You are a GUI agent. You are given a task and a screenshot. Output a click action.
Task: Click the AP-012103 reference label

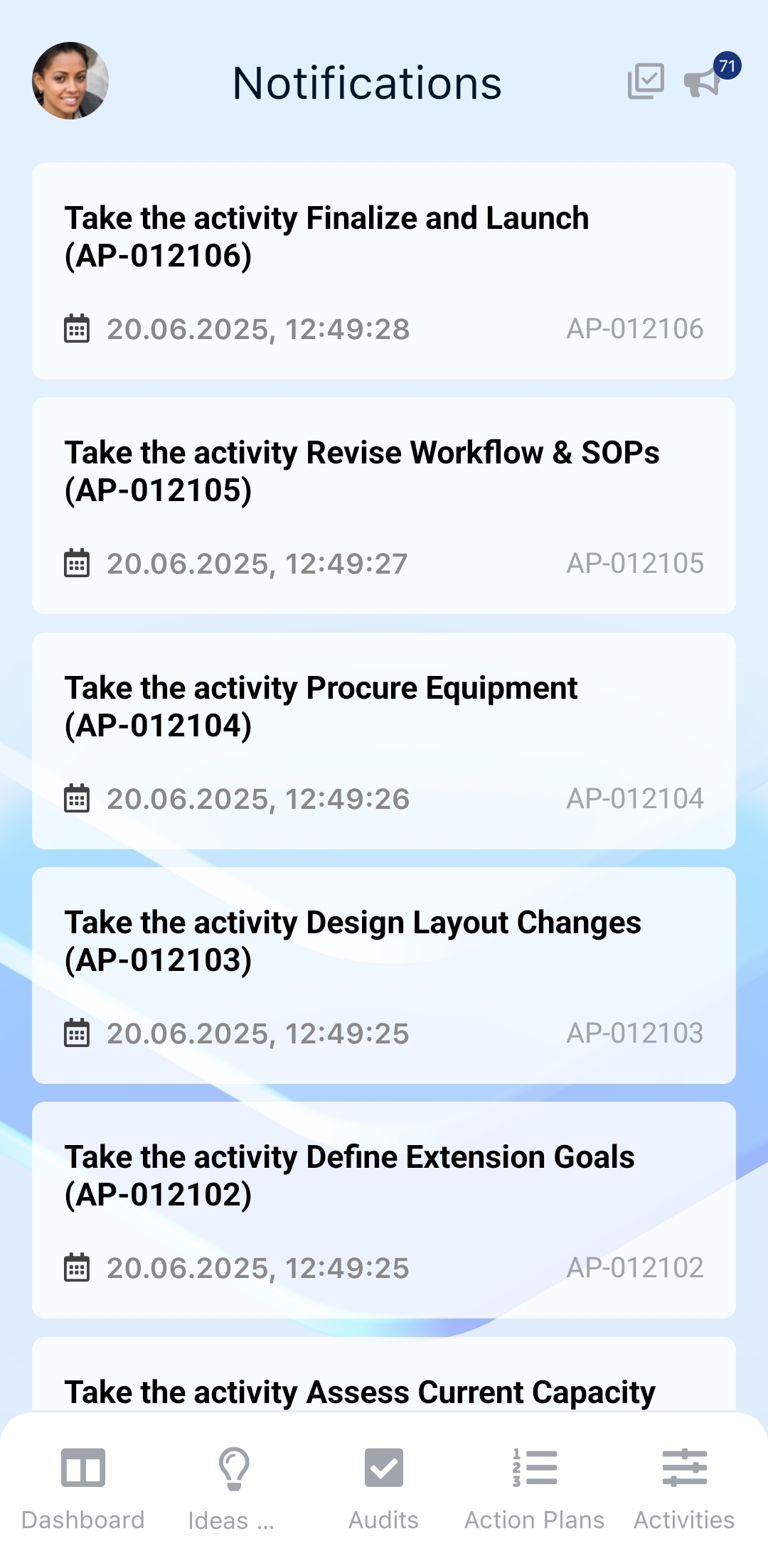pos(636,1032)
